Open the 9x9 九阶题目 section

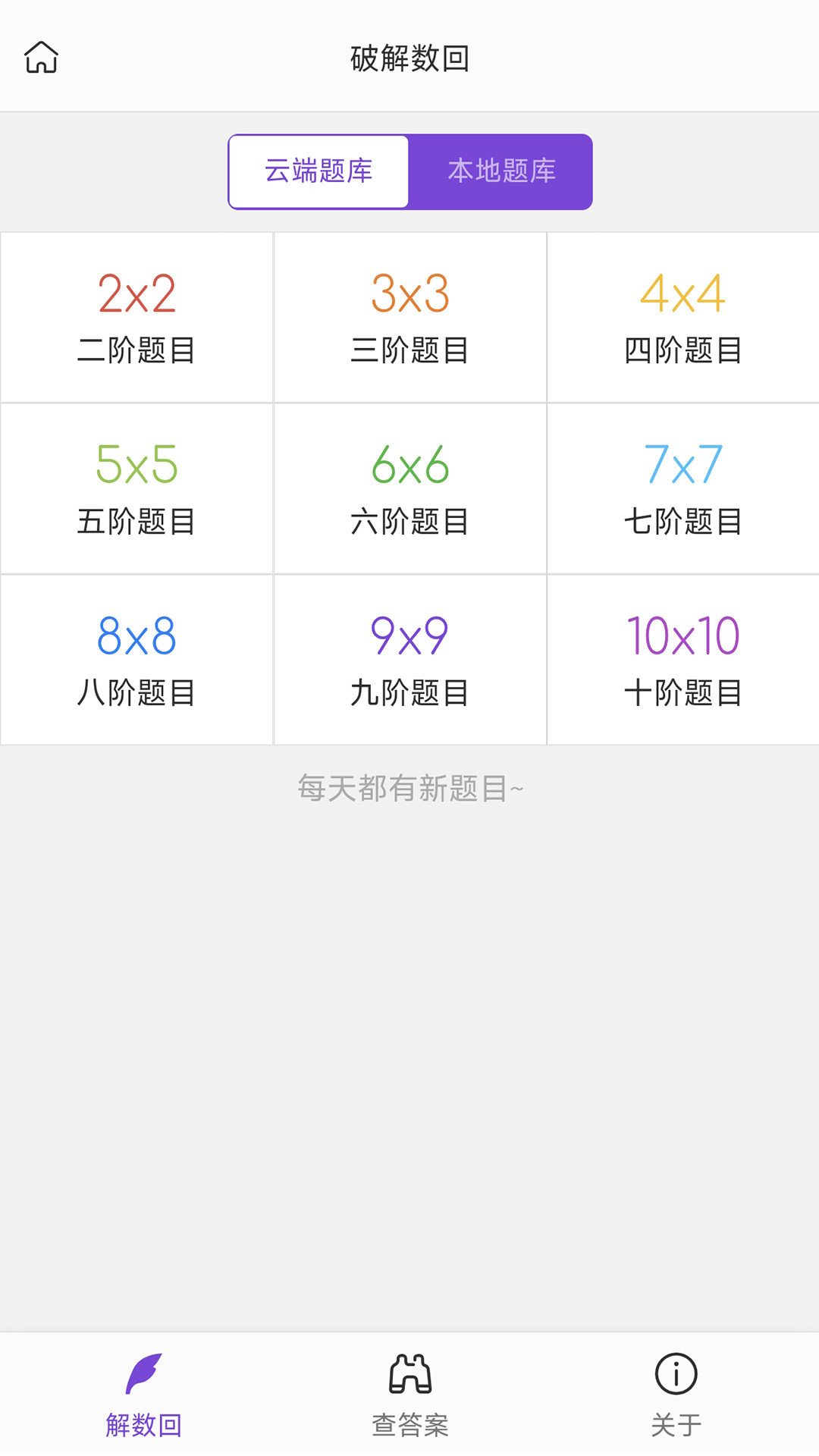tap(409, 659)
